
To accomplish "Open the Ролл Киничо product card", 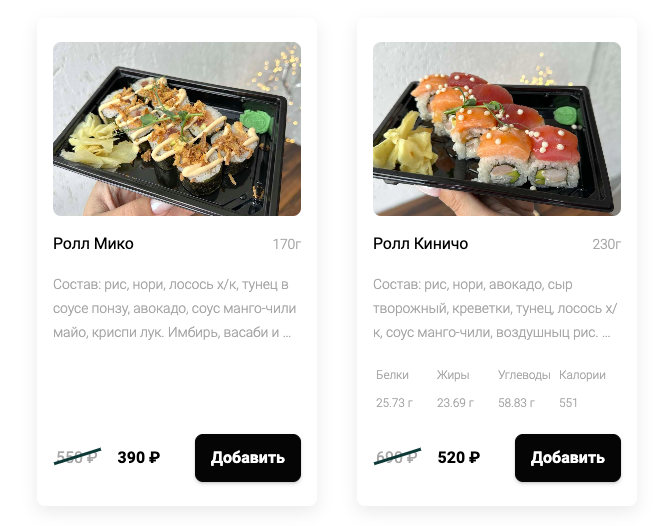I will (x=496, y=129).
